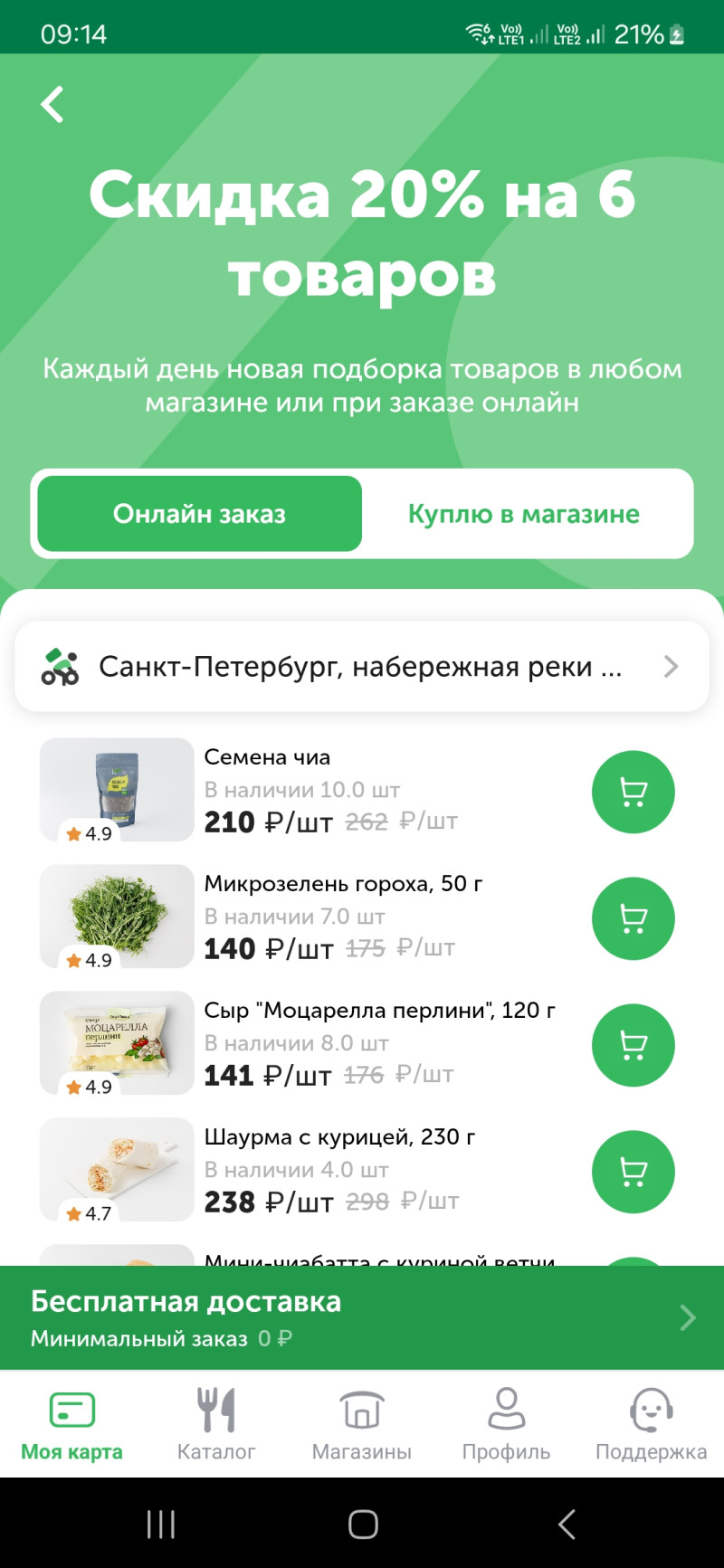This screenshot has height=1568, width=724.
Task: Open the Моцарелла перлини product picture
Action: tap(117, 1042)
